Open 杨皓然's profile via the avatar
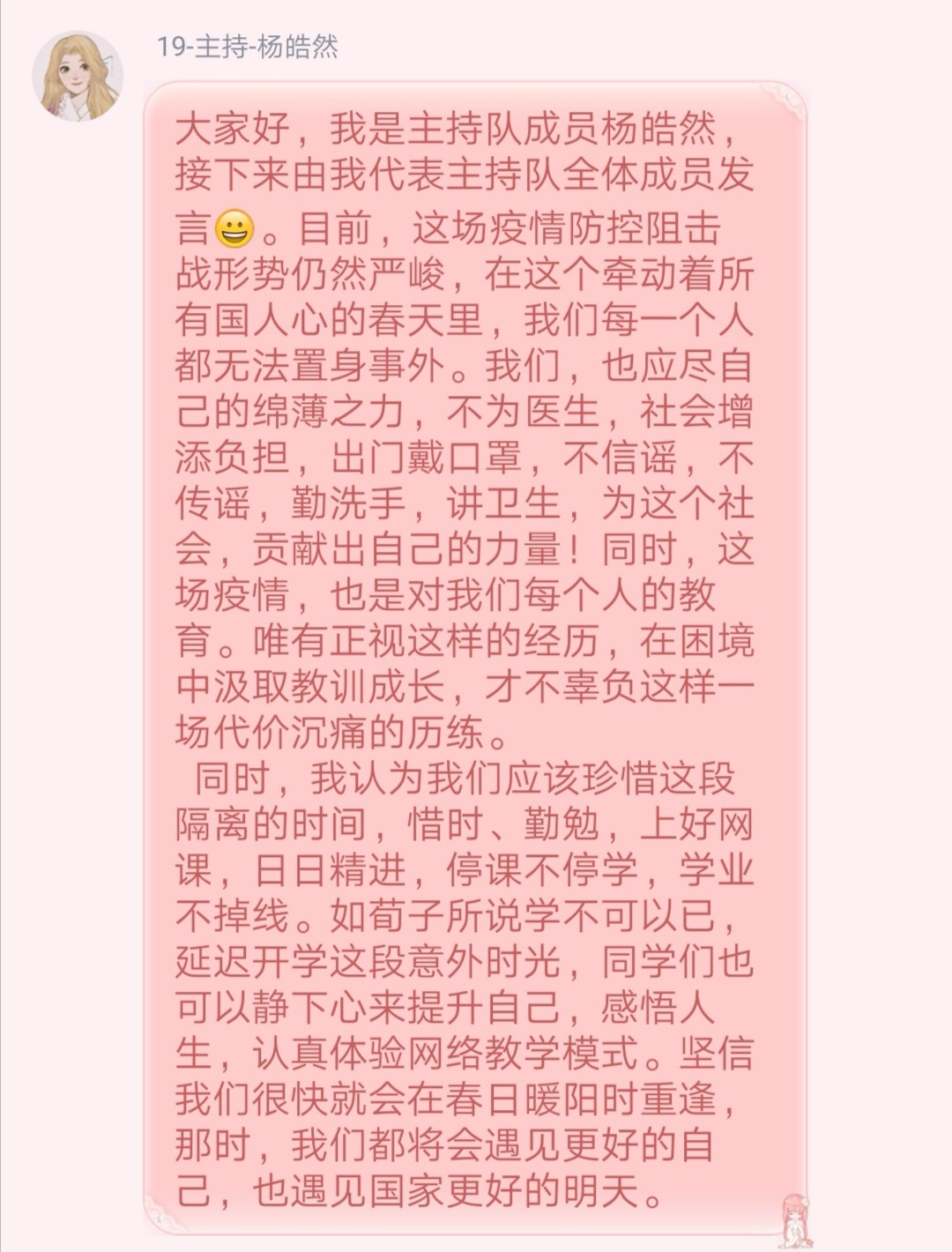The image size is (952, 1252). pos(78,76)
